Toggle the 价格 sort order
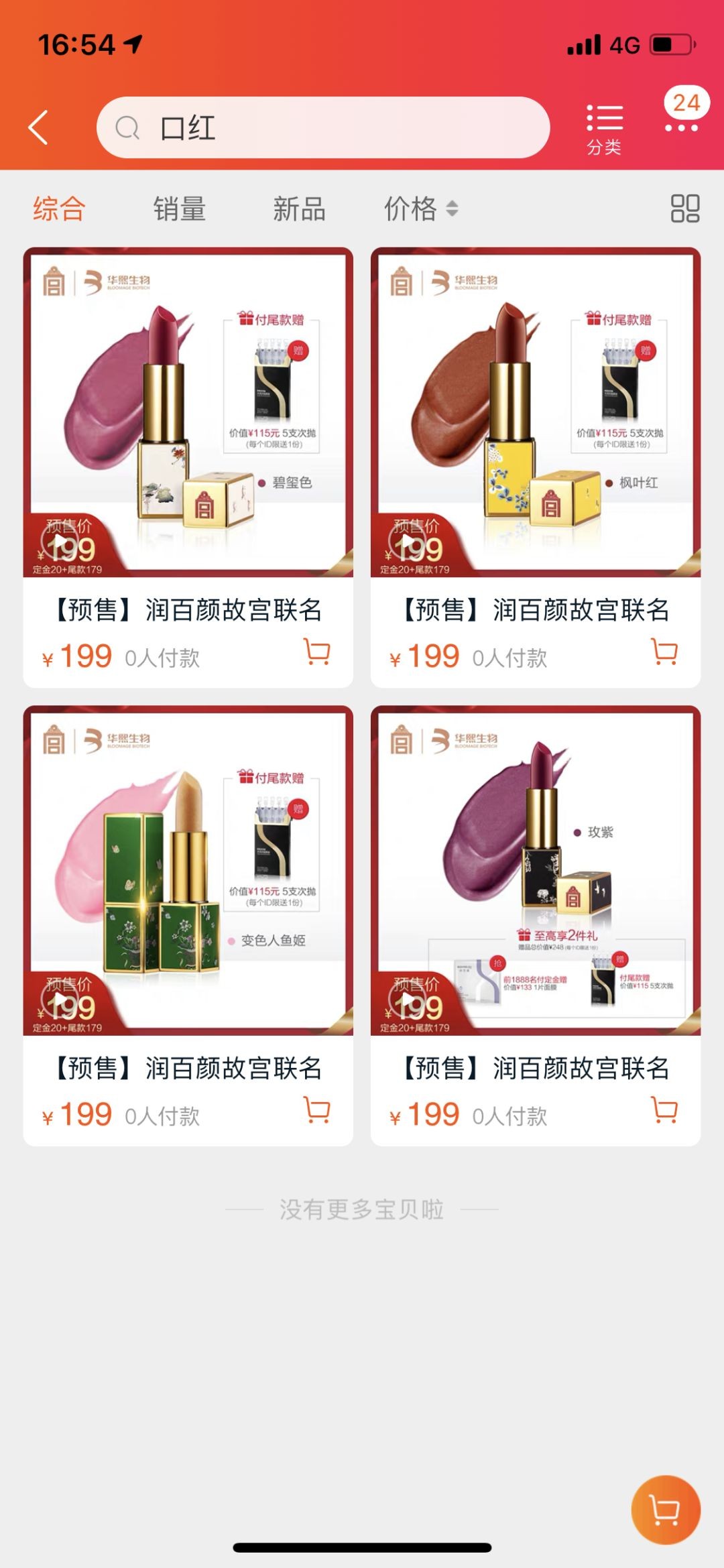724x1568 pixels. point(421,208)
